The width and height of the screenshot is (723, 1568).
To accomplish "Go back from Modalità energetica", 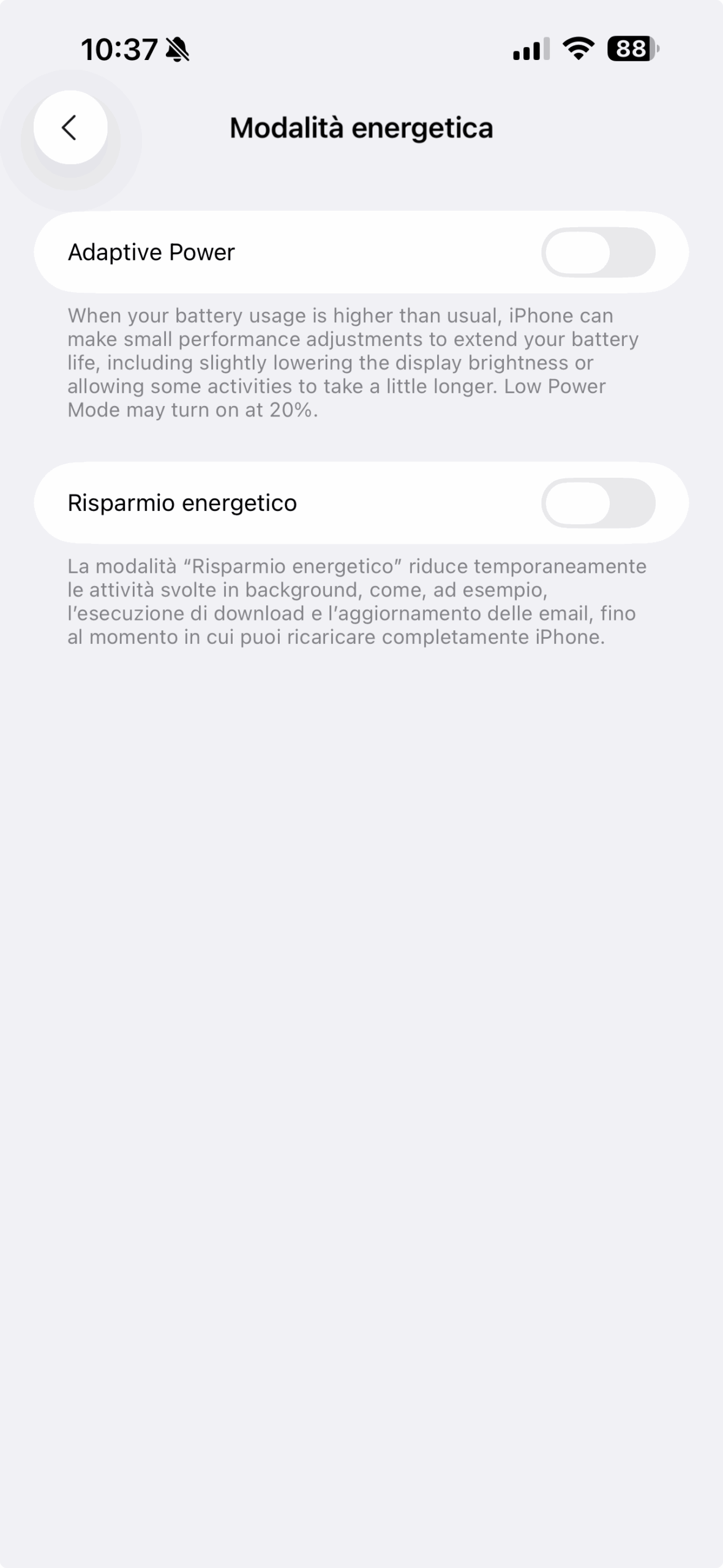I will click(70, 127).
